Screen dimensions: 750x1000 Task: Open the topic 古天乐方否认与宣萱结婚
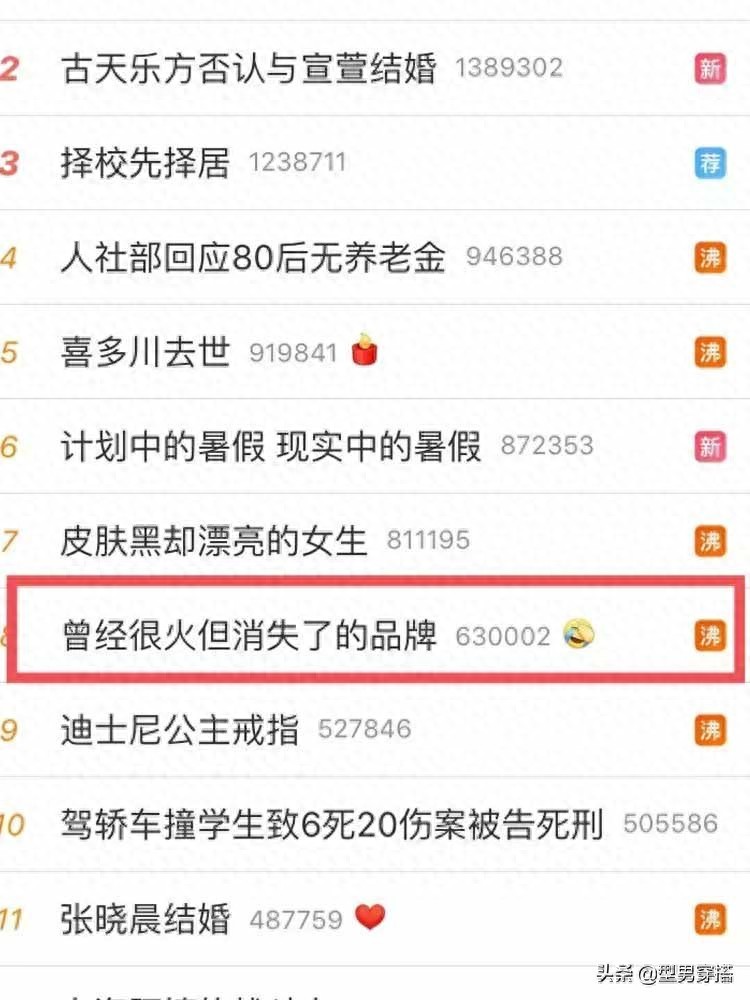[x=248, y=69]
